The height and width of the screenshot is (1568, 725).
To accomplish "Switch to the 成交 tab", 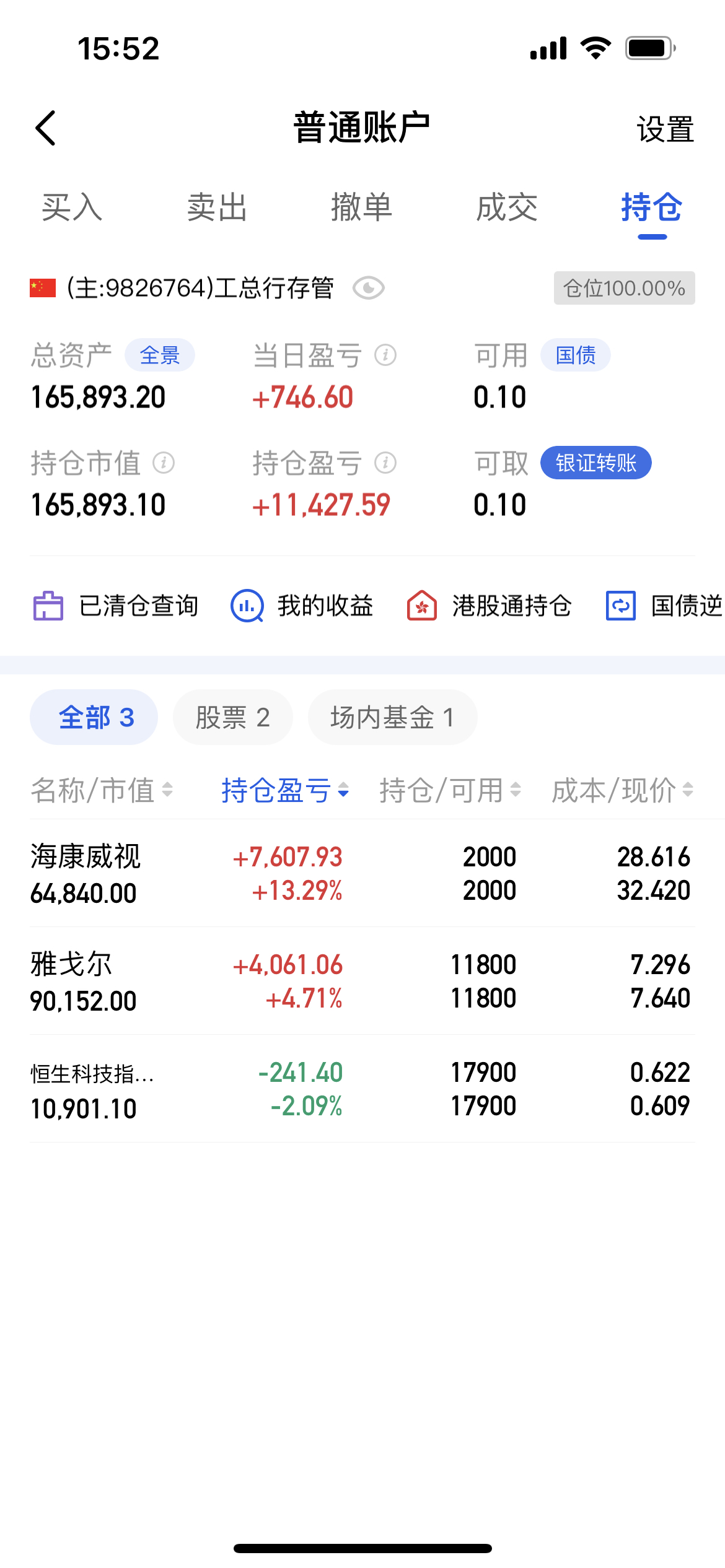I will pyautogui.click(x=507, y=209).
